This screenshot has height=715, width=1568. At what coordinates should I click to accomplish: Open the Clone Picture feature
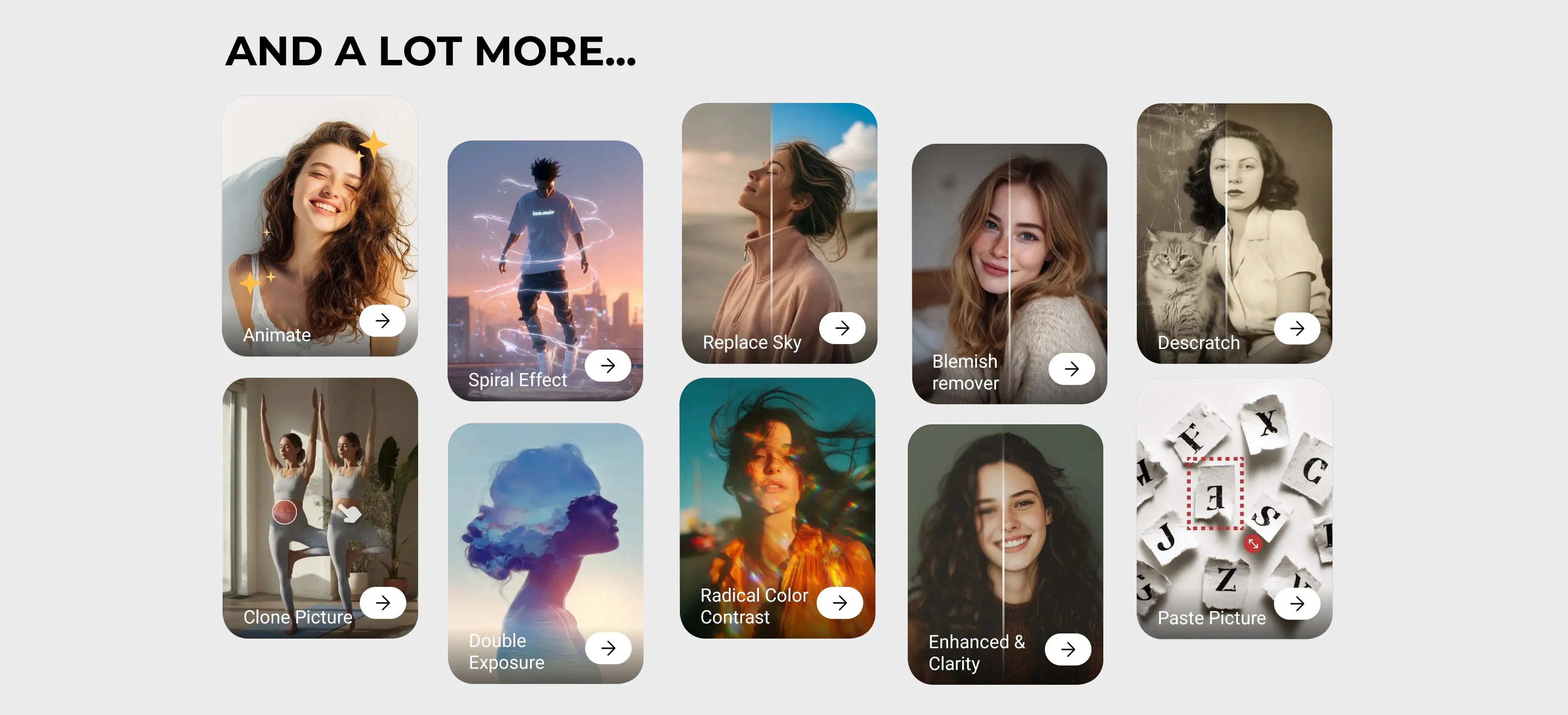click(x=320, y=508)
